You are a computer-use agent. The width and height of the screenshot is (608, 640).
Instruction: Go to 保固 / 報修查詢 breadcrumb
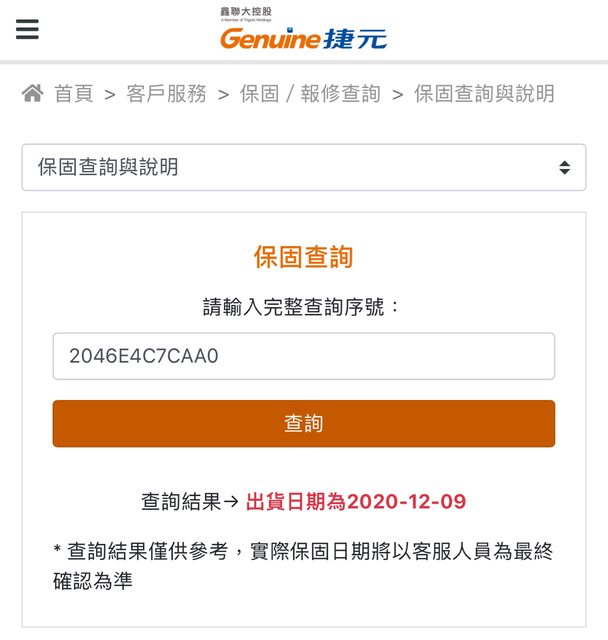click(x=310, y=94)
